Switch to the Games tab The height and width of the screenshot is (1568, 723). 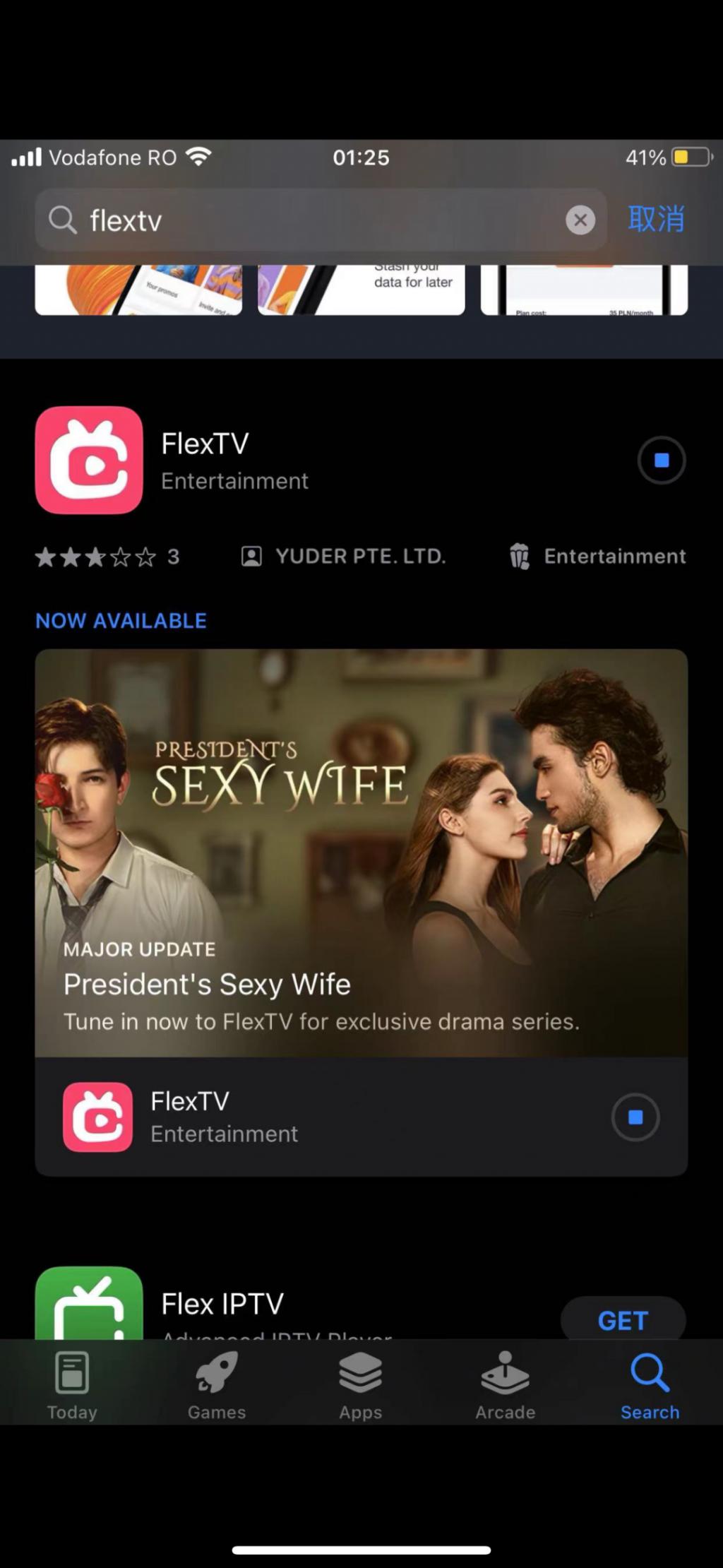[x=217, y=1386]
